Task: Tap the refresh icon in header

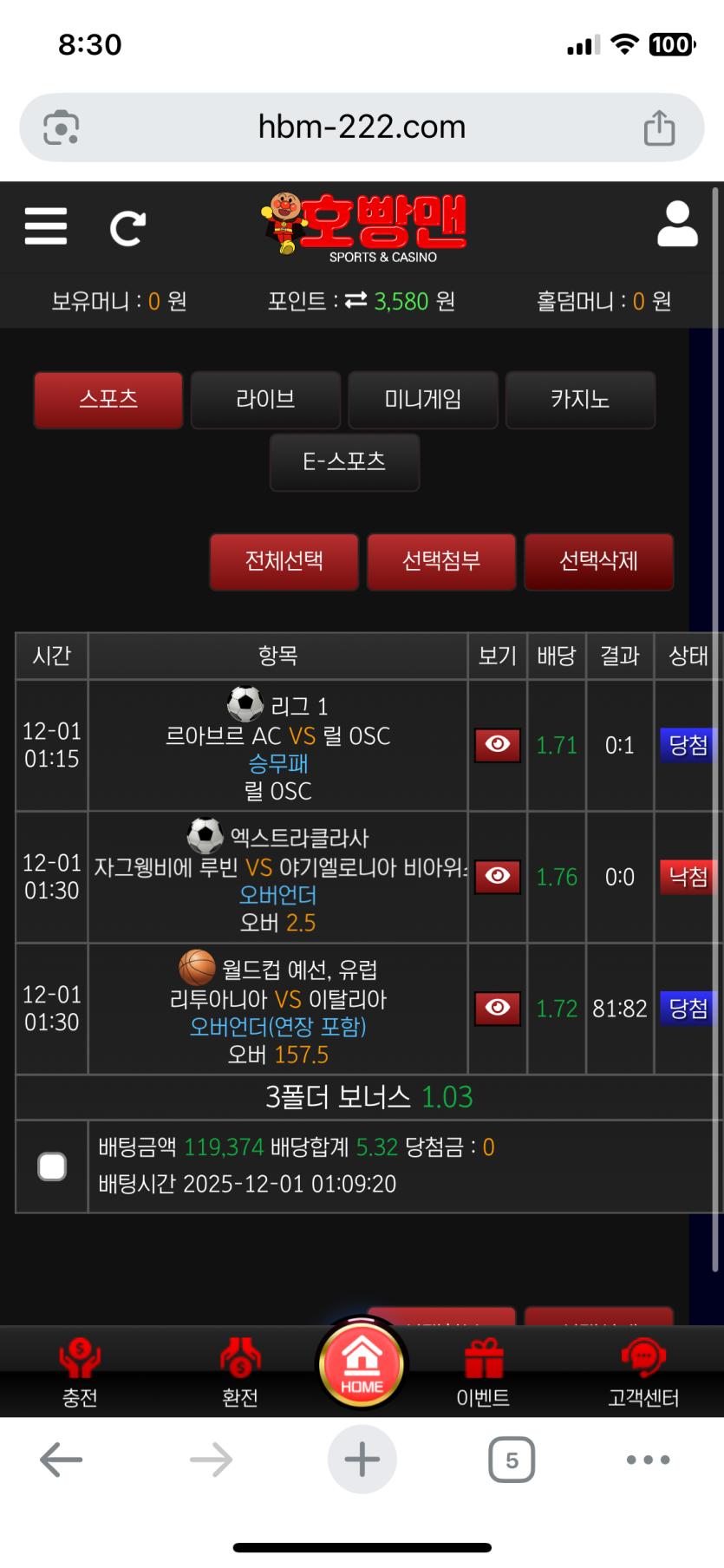Action: click(127, 228)
